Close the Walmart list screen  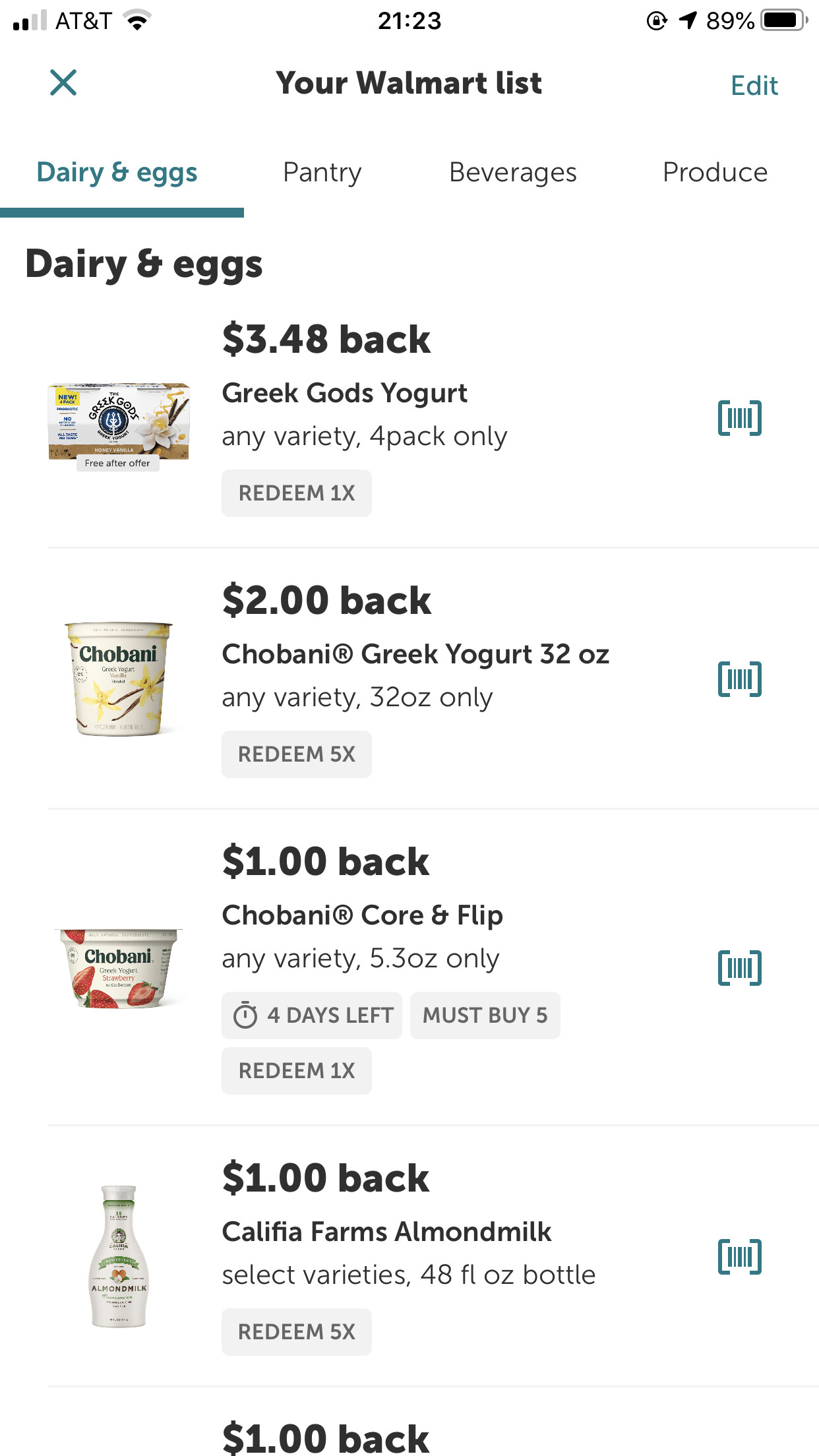click(63, 83)
